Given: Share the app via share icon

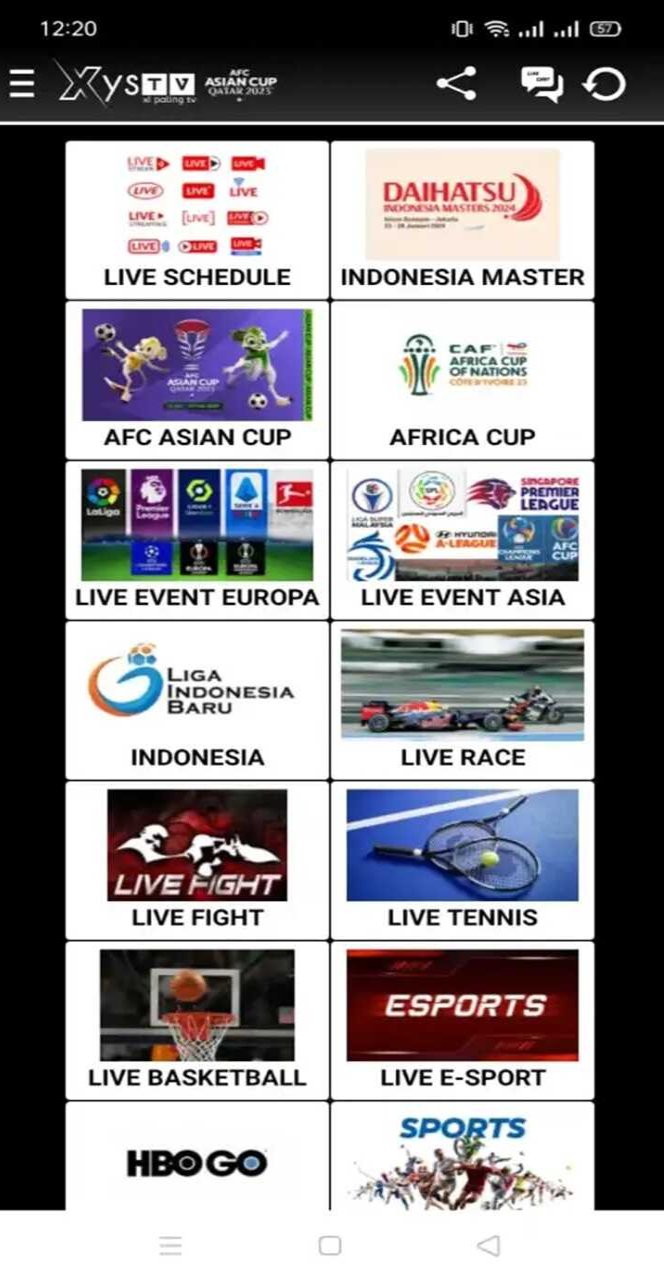Looking at the screenshot, I should click(456, 83).
